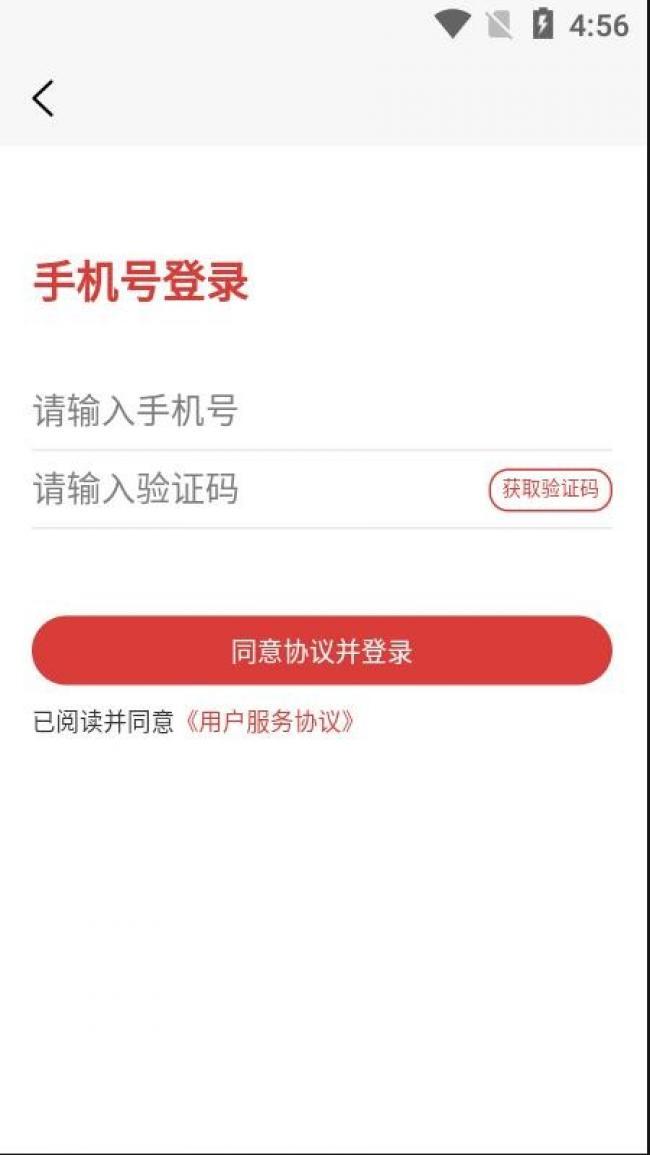Focus the verification code field 请输入验证码
Image resolution: width=650 pixels, height=1155 pixels.
click(x=258, y=489)
